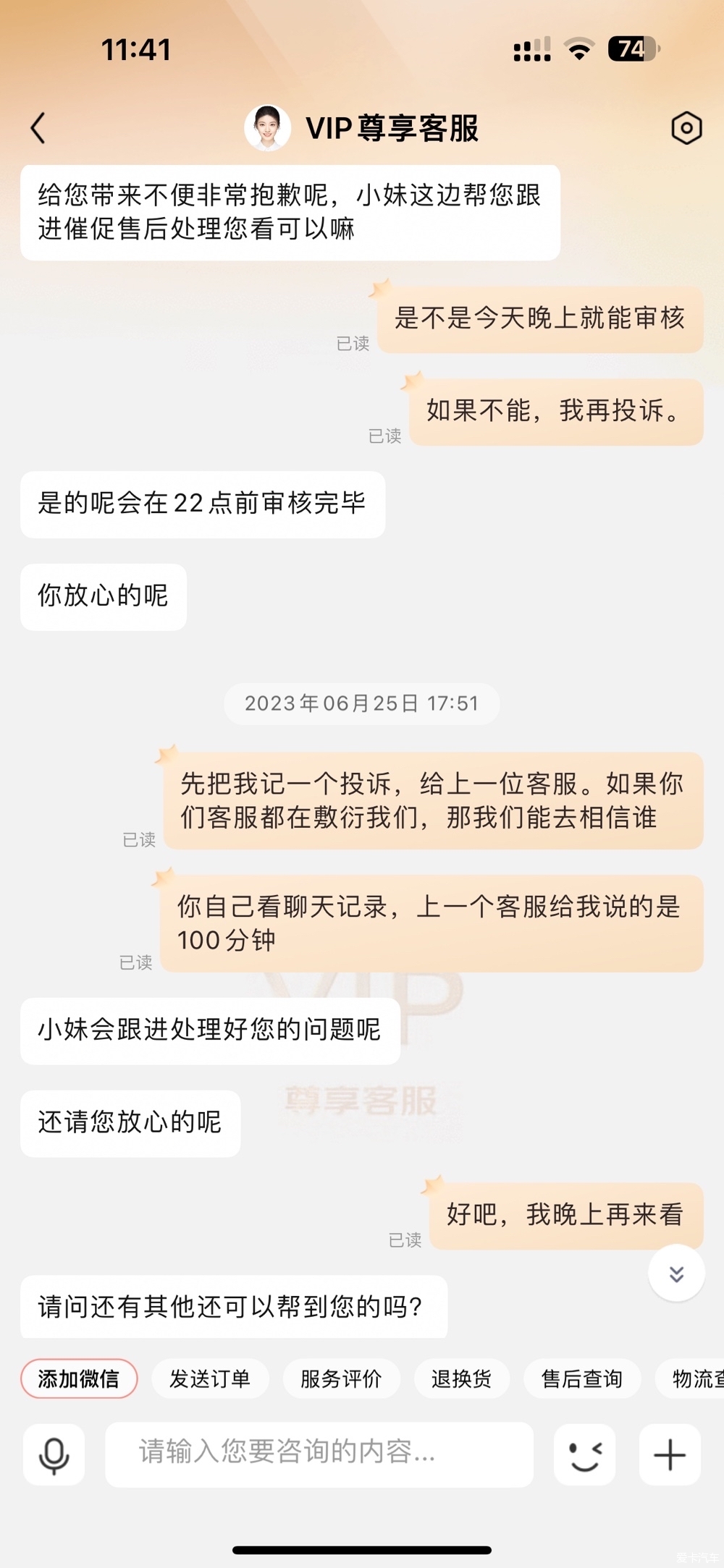The height and width of the screenshot is (1568, 724).
Task: Go back using the top-left arrow
Action: point(38,128)
